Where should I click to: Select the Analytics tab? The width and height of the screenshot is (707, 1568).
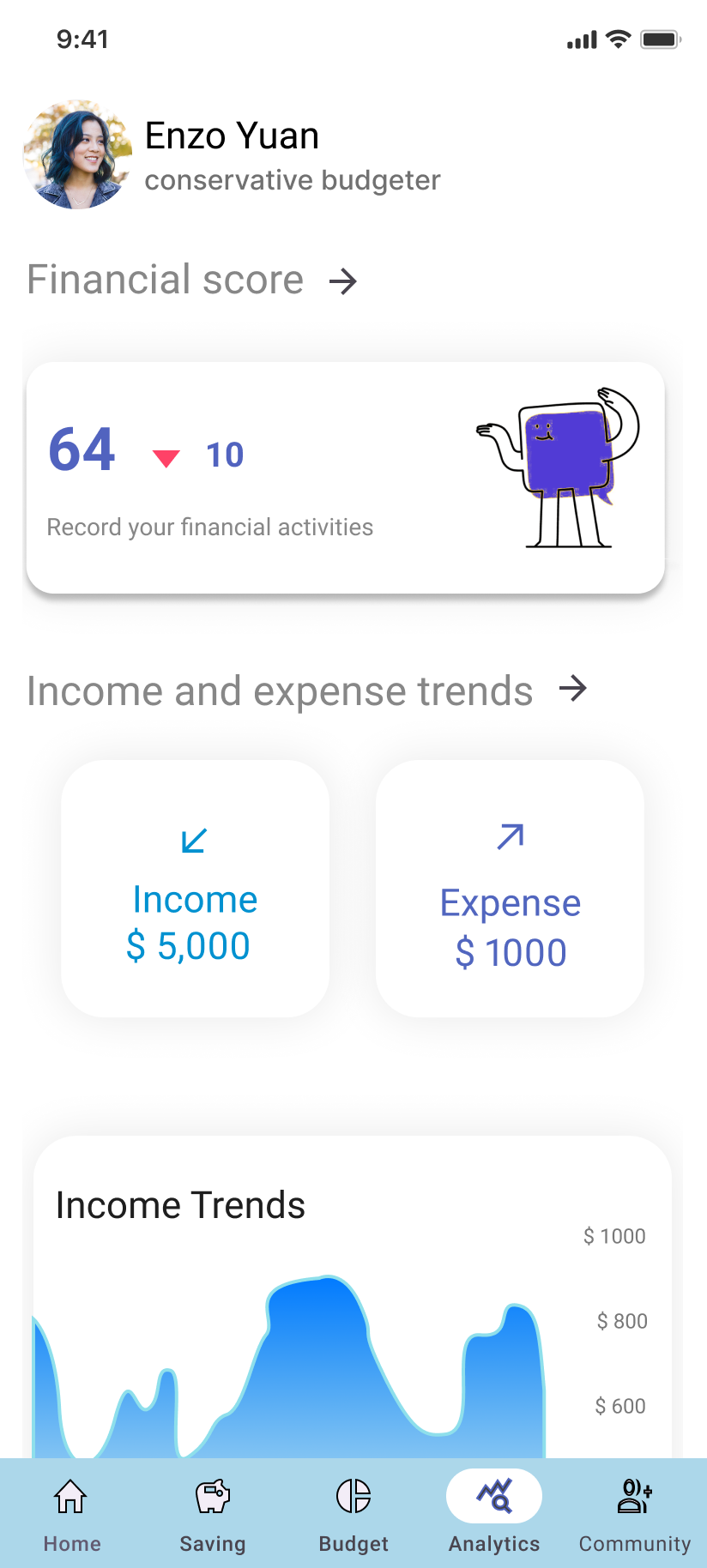tap(494, 1513)
